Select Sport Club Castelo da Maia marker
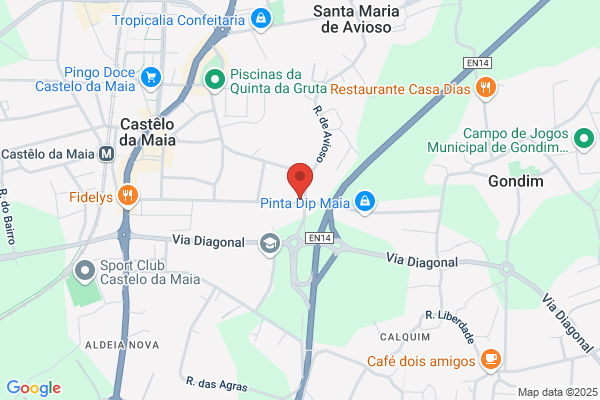This screenshot has width=600, height=400. 85,272
